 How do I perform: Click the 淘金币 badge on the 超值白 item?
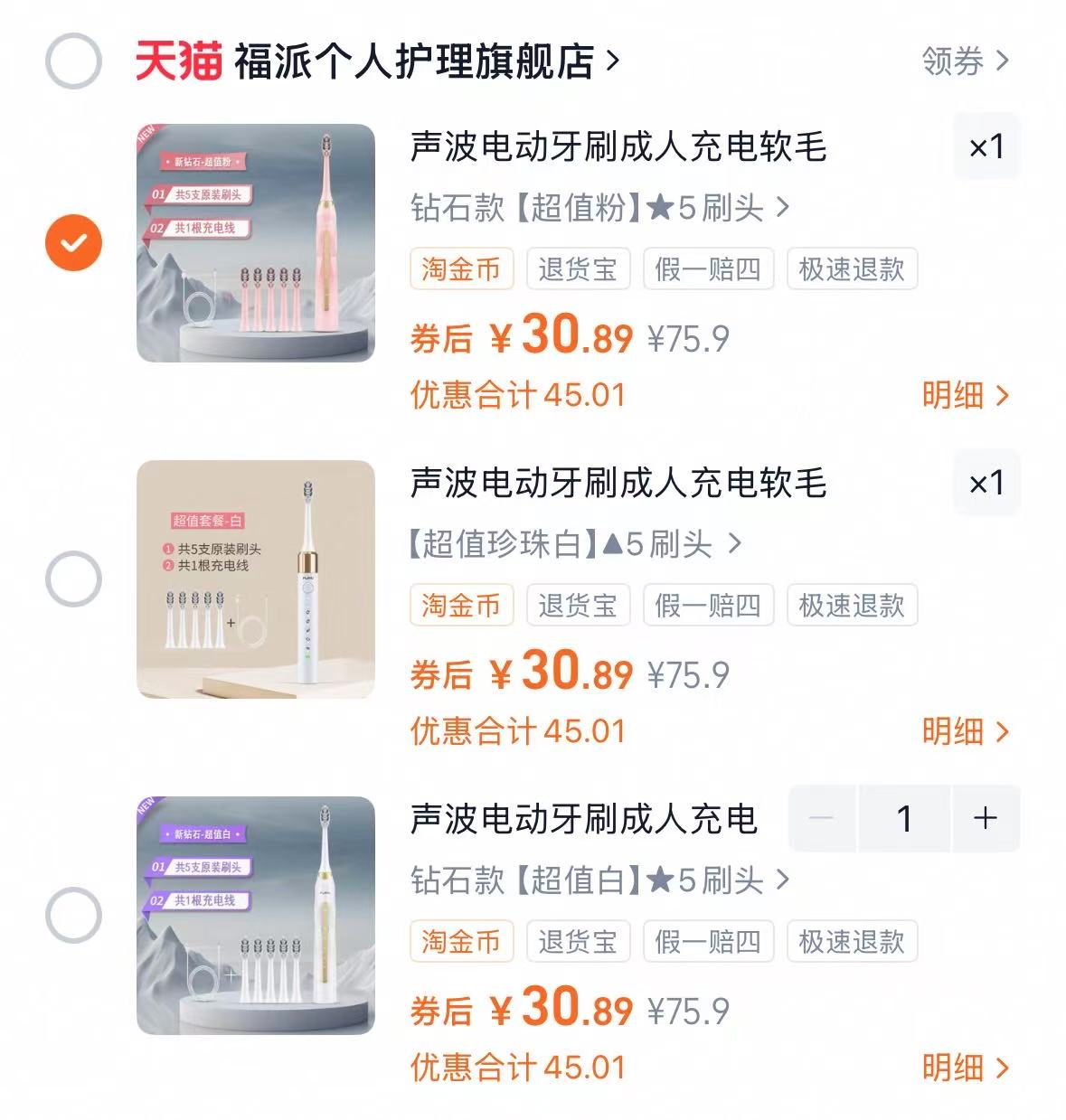(461, 941)
